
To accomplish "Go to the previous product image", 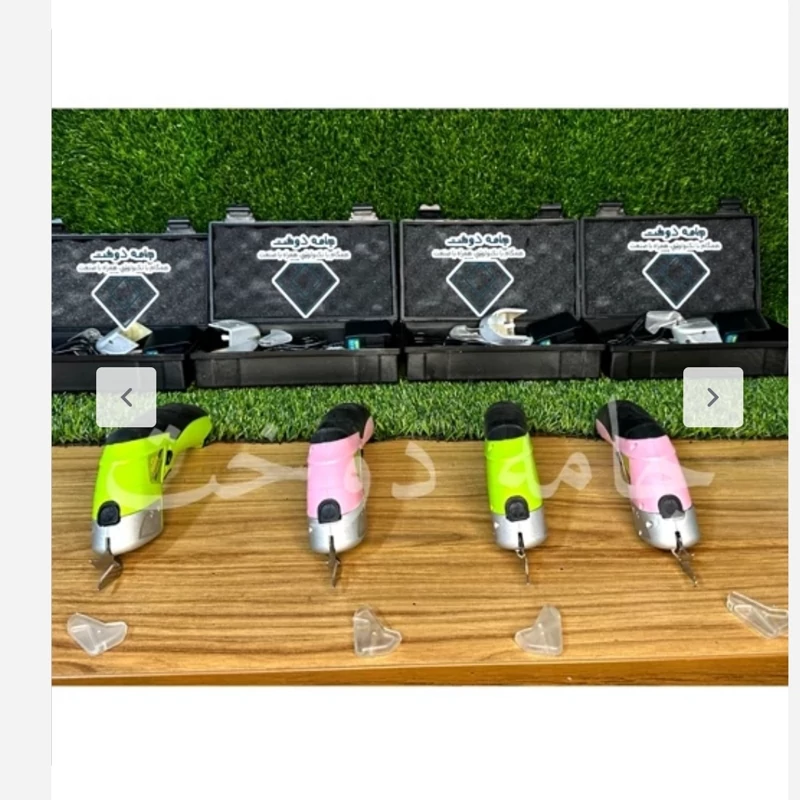I will pos(126,397).
